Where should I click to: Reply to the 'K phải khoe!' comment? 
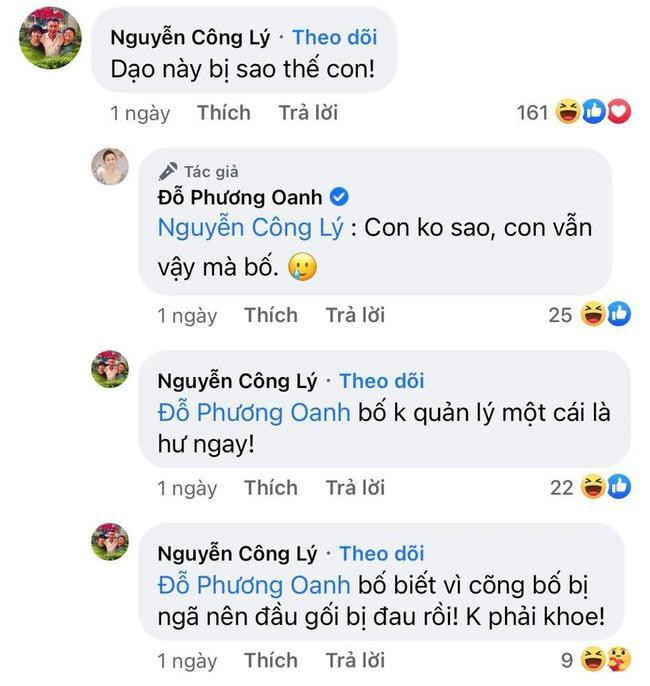(355, 660)
